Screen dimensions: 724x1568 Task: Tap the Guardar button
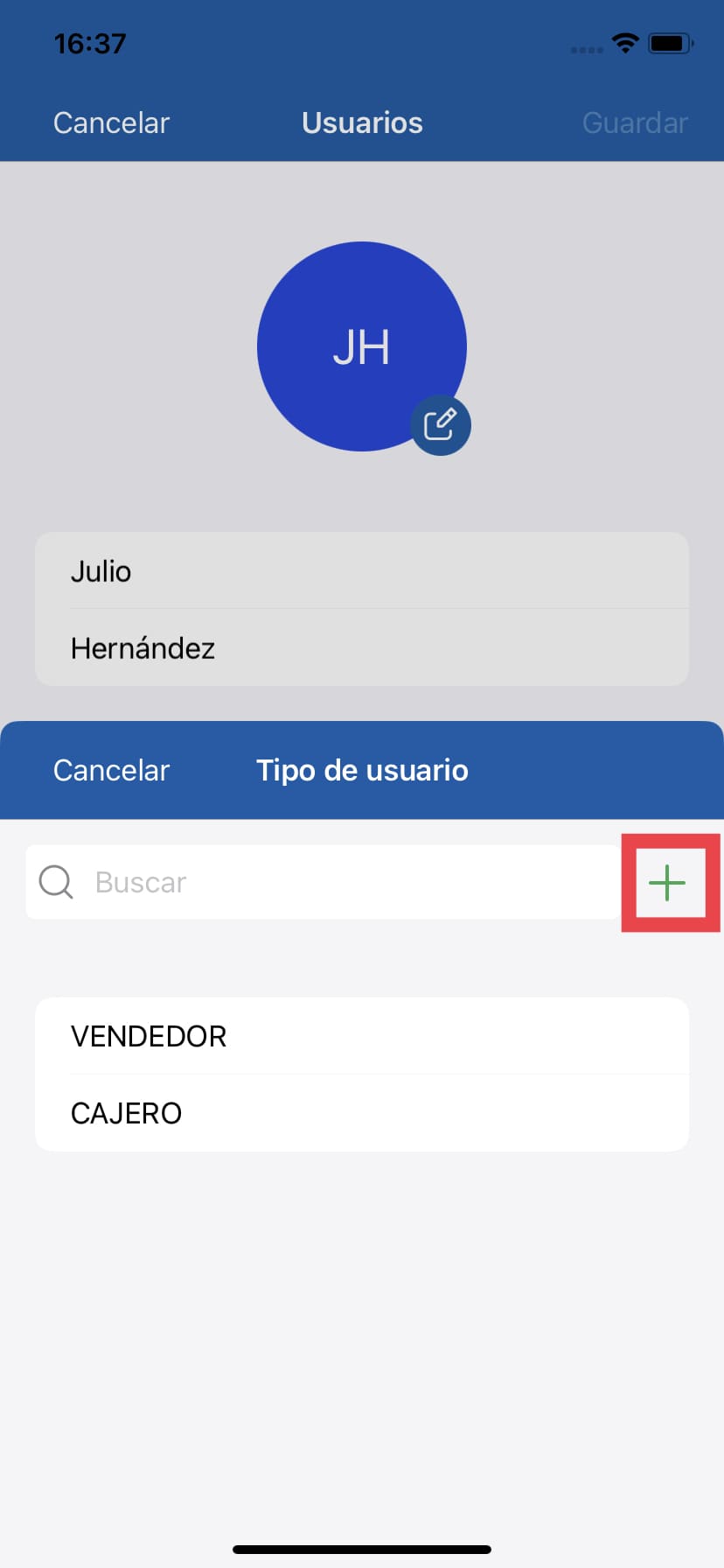click(635, 122)
